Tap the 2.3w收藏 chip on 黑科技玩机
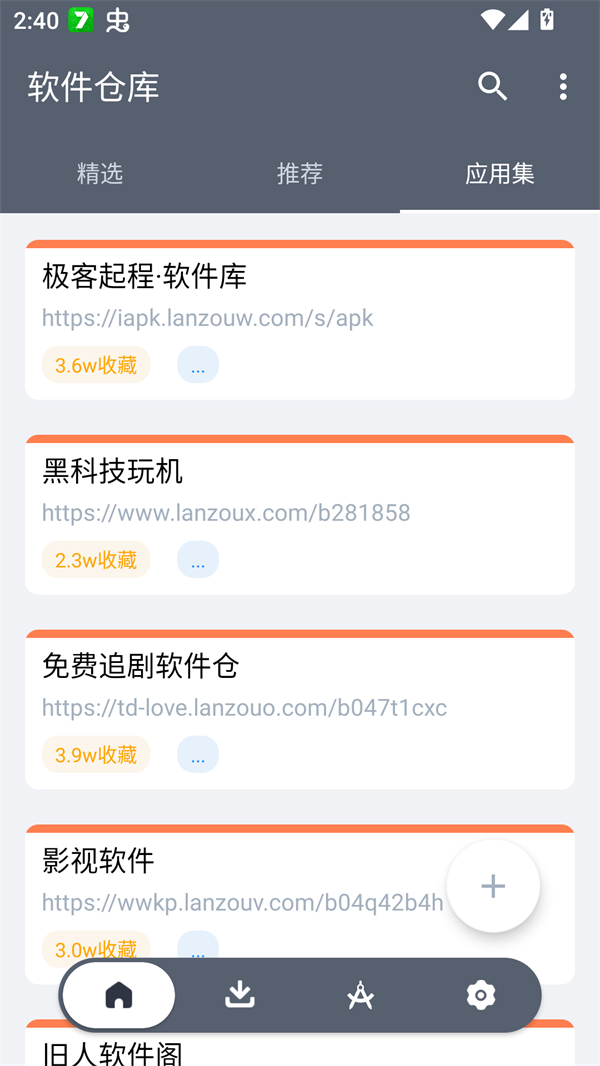Screen dimensions: 600x1066 click(x=96, y=560)
